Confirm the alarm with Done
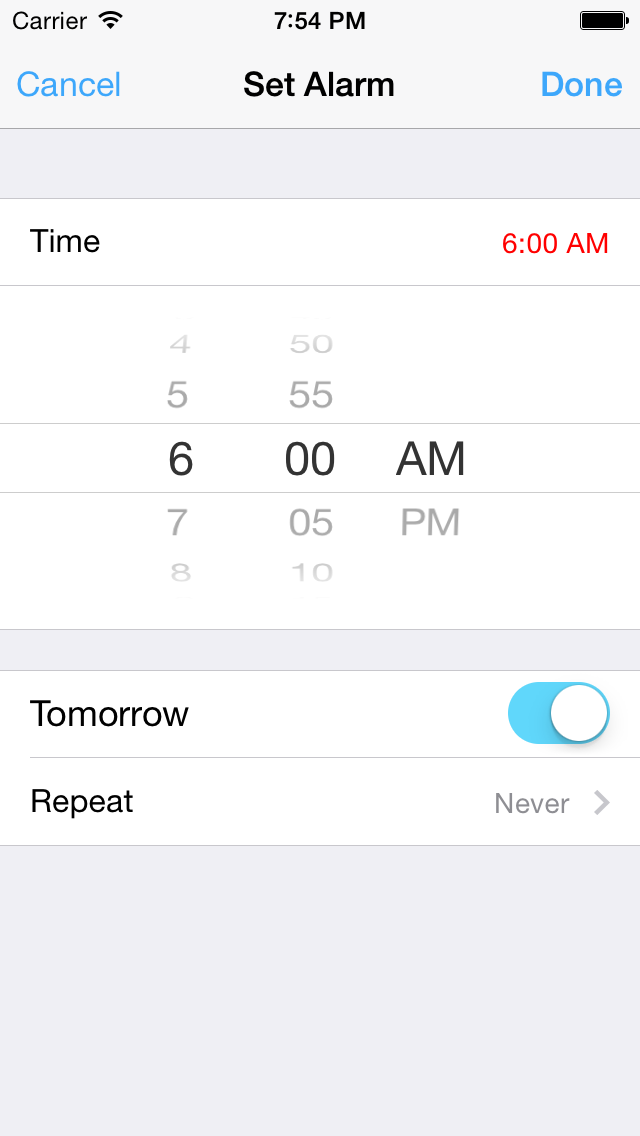 click(x=581, y=85)
